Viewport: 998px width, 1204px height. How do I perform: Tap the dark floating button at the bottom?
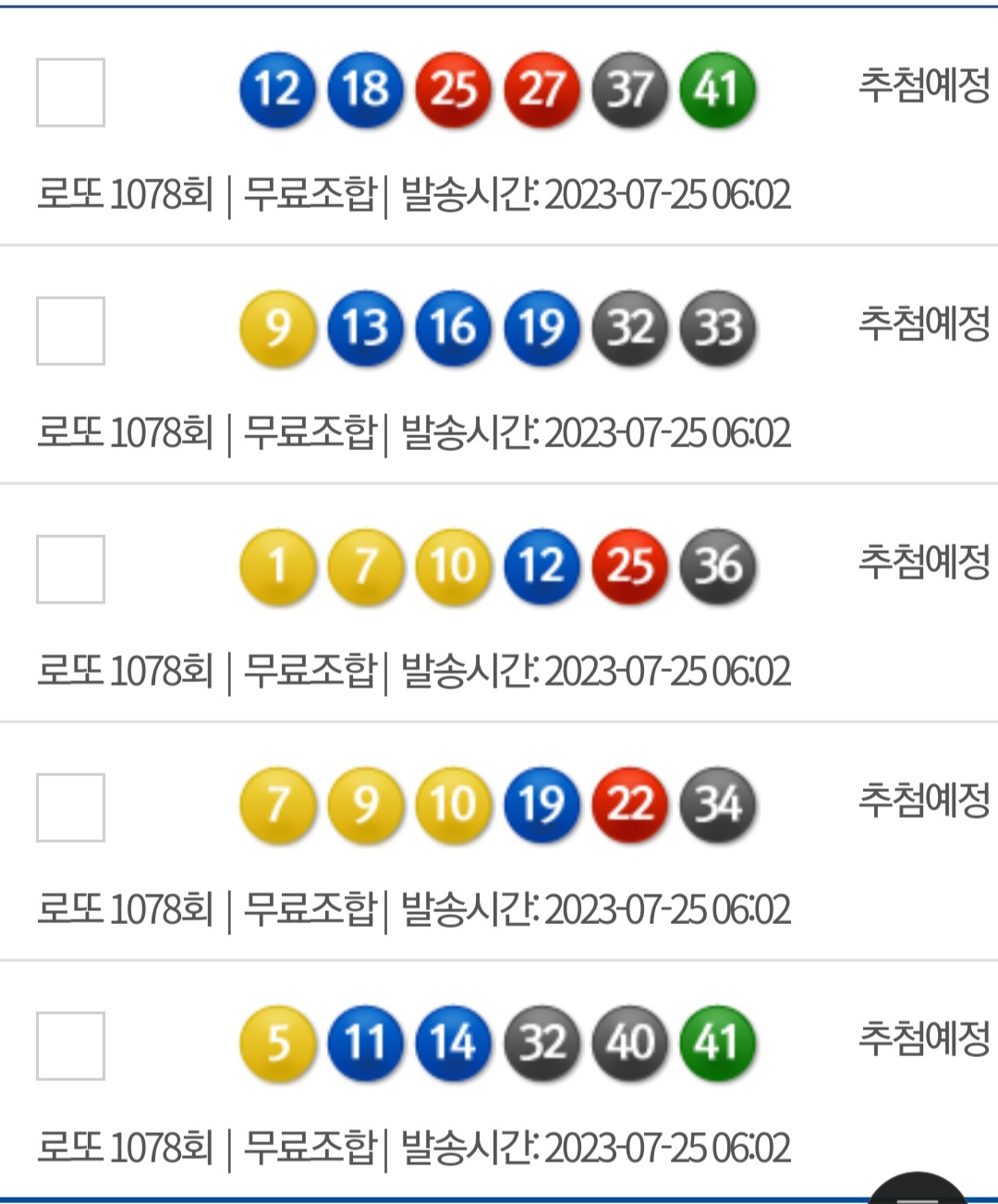[x=918, y=1191]
